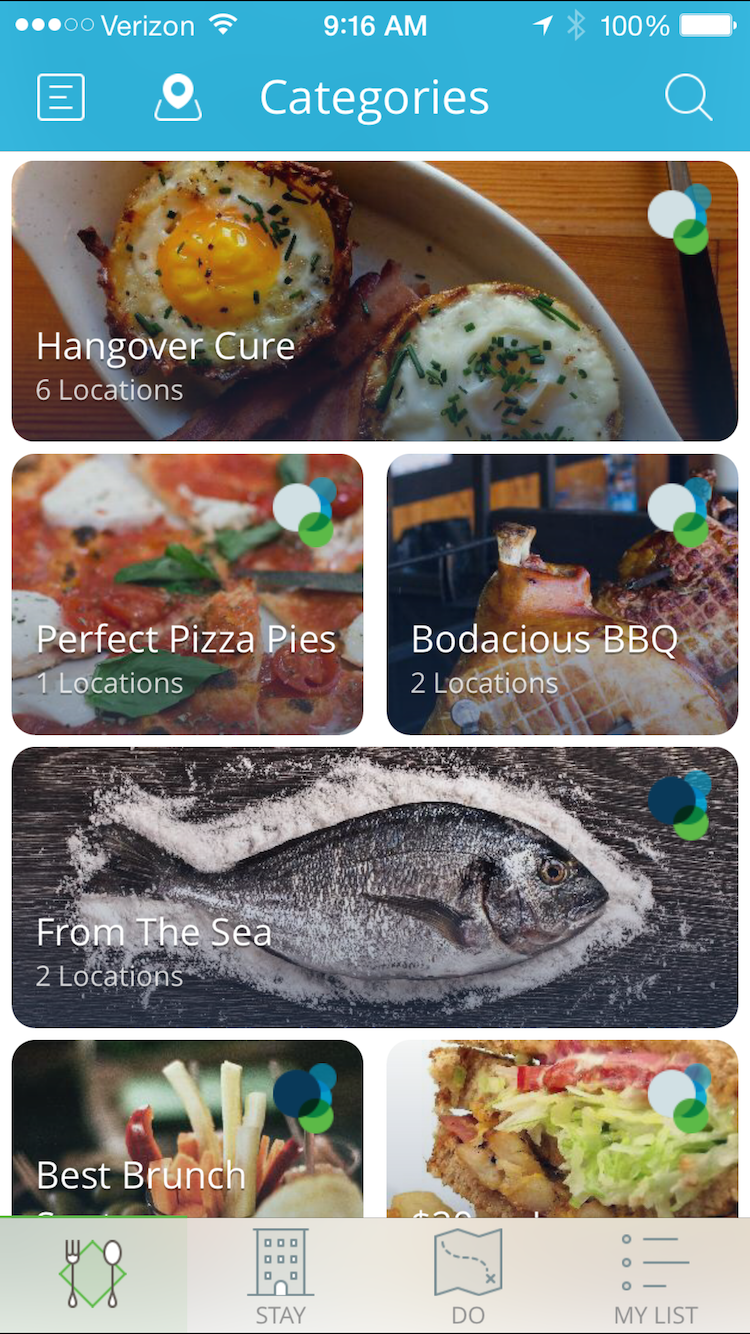The width and height of the screenshot is (750, 1334).
Task: Open the map location view
Action: coord(178,98)
